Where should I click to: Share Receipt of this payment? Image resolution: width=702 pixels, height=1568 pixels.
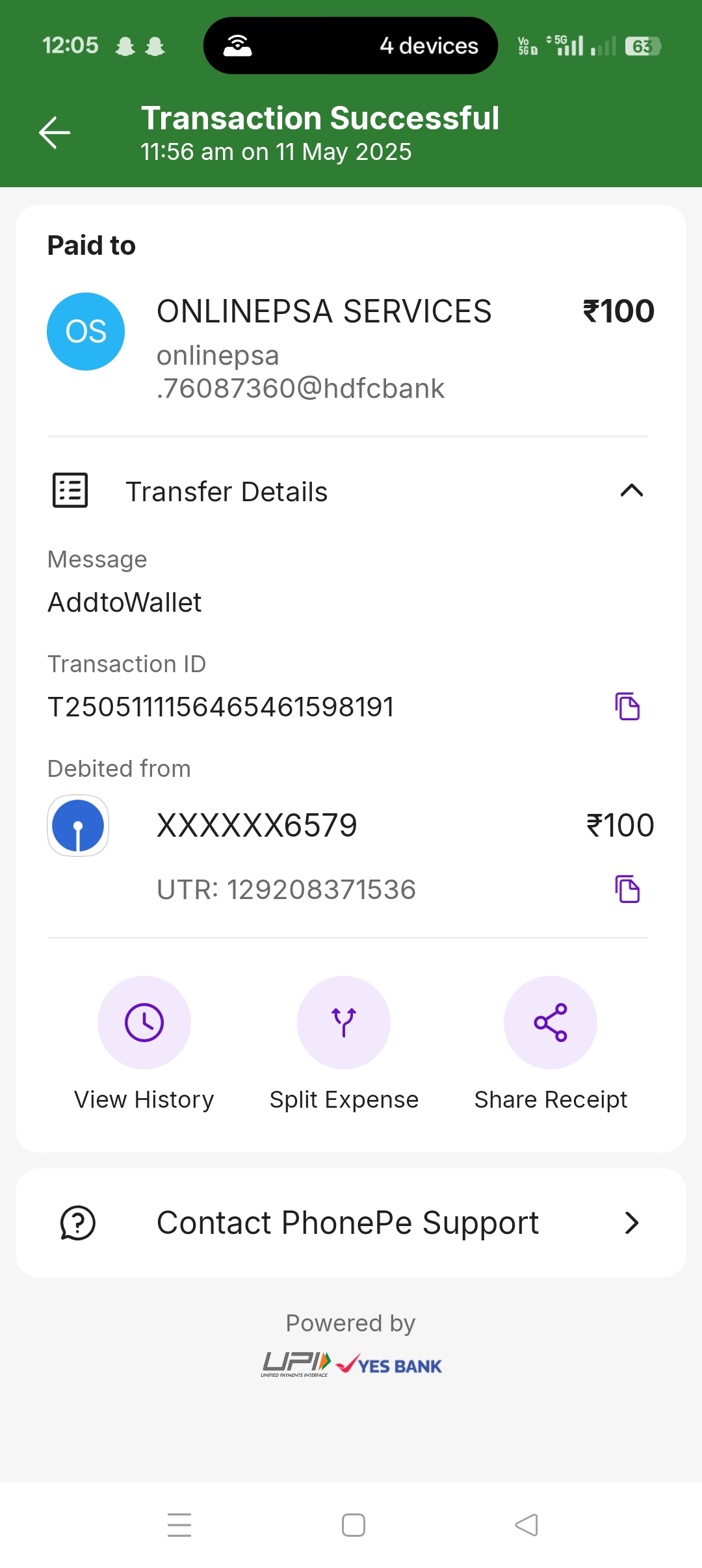point(551,1023)
